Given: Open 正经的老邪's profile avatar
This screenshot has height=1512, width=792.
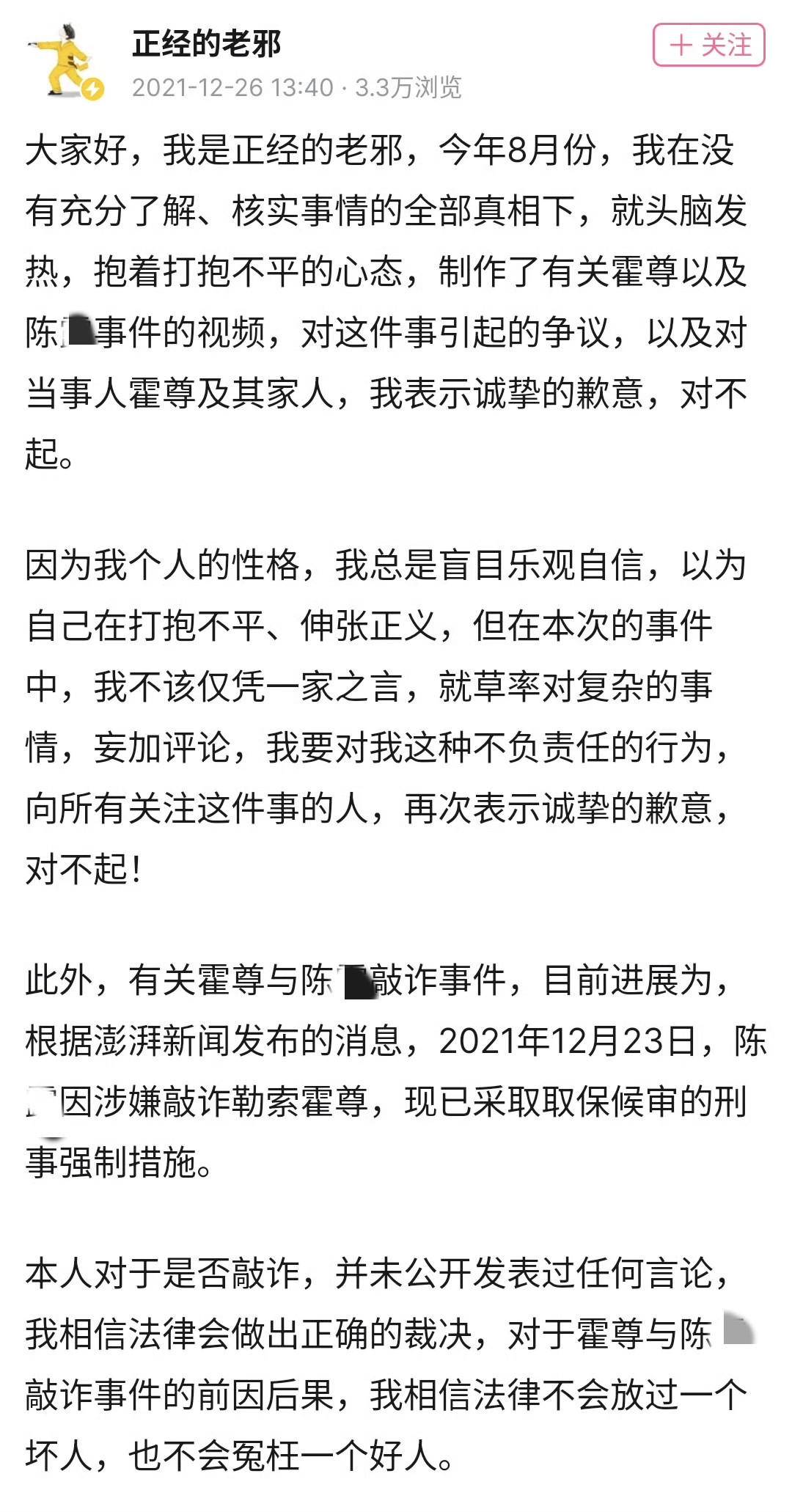Looking at the screenshot, I should pyautogui.click(x=66, y=60).
